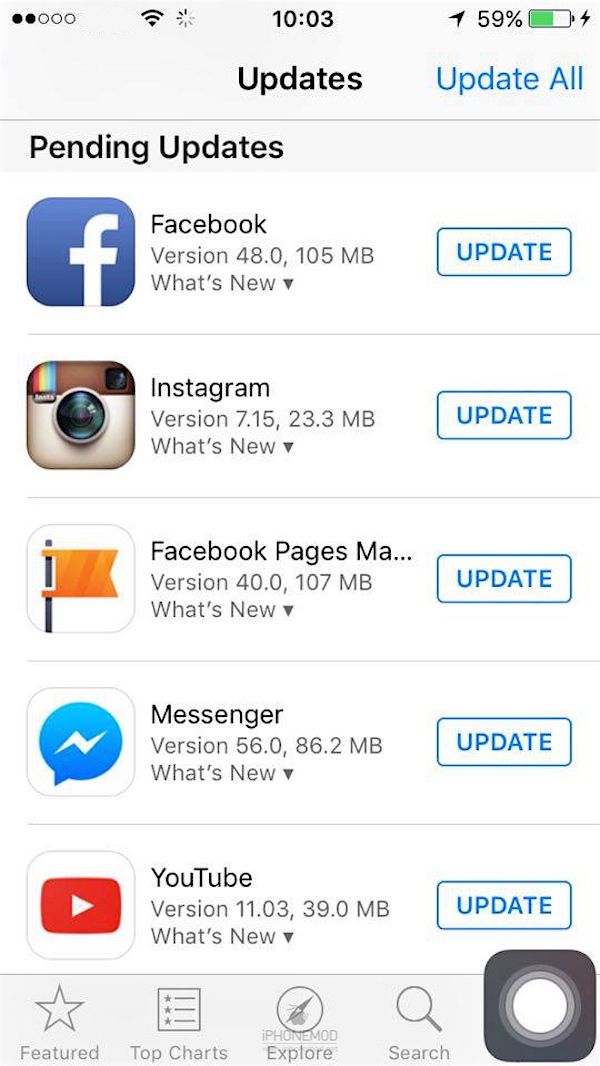Expand What's New under Instagram

pos(222,446)
